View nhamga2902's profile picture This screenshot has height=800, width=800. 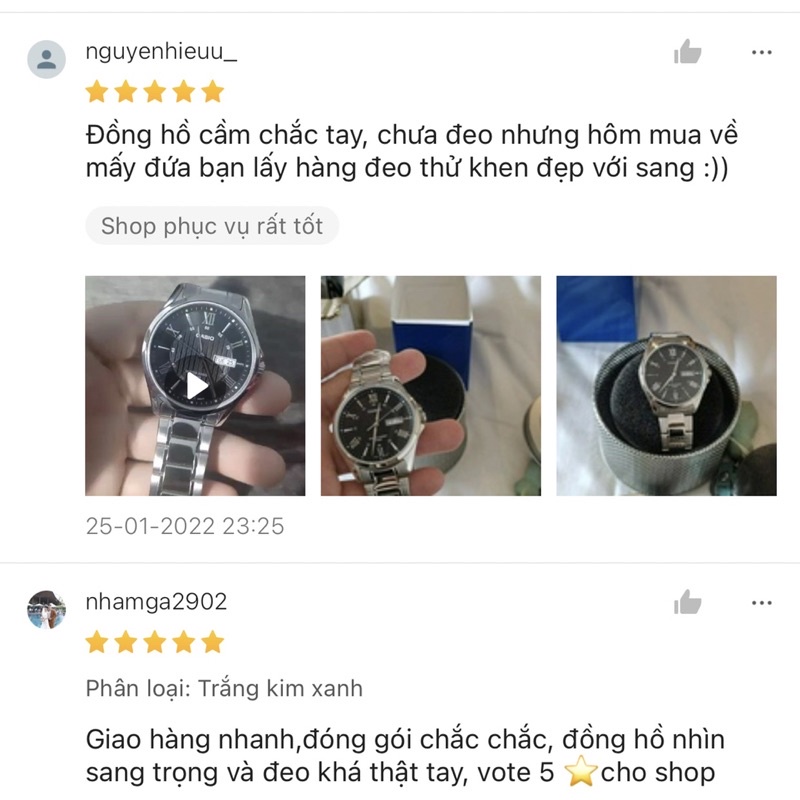click(x=46, y=608)
